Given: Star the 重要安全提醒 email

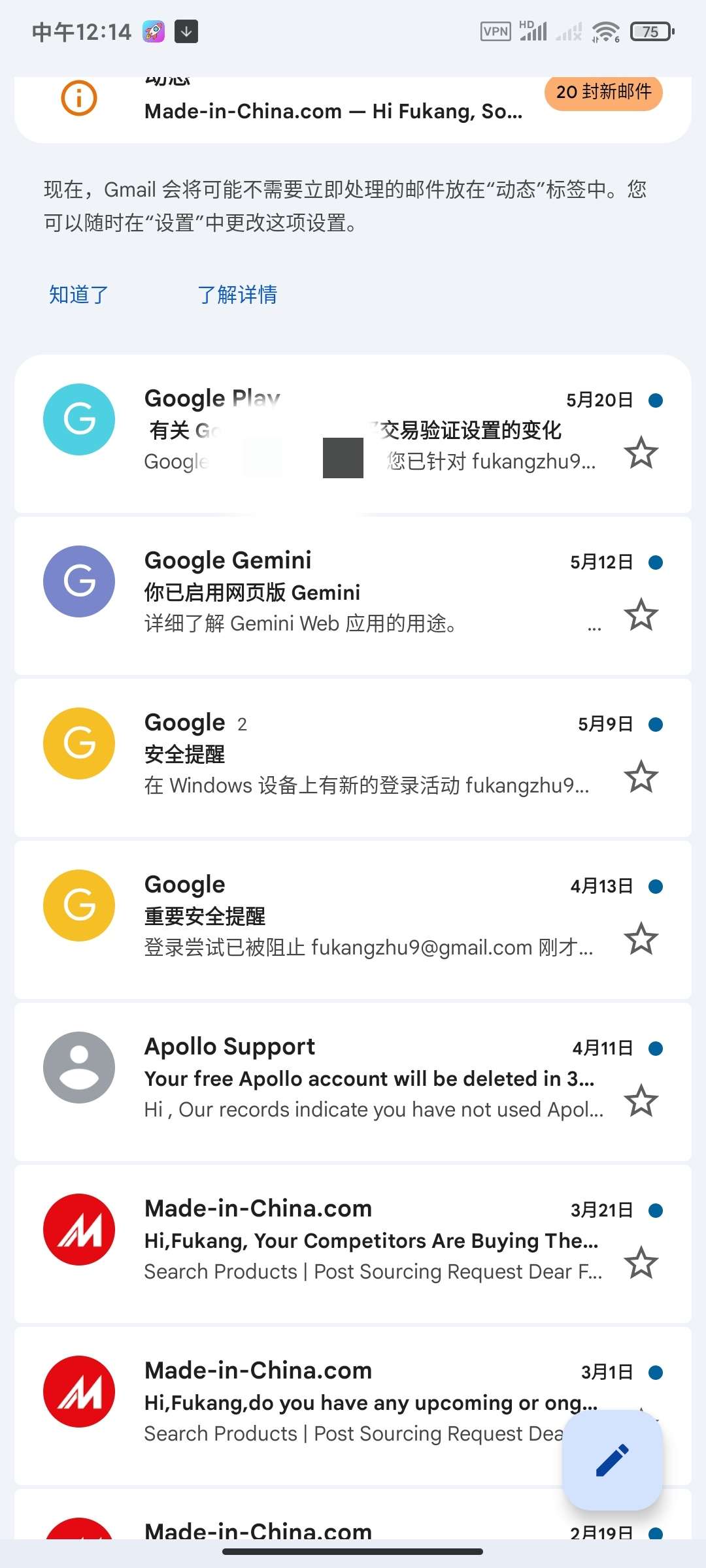Looking at the screenshot, I should pos(641,939).
